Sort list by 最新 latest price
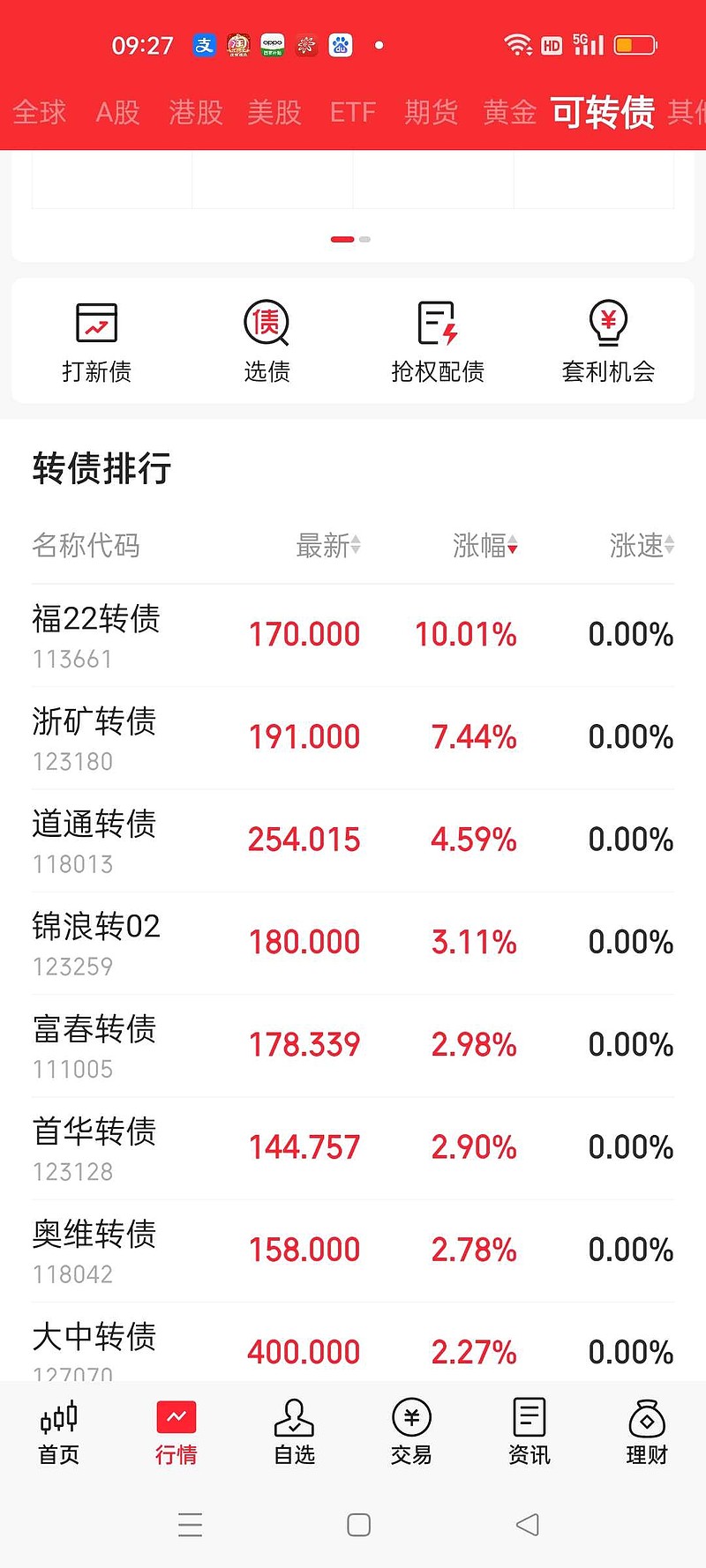The image size is (706, 1568). 327,546
